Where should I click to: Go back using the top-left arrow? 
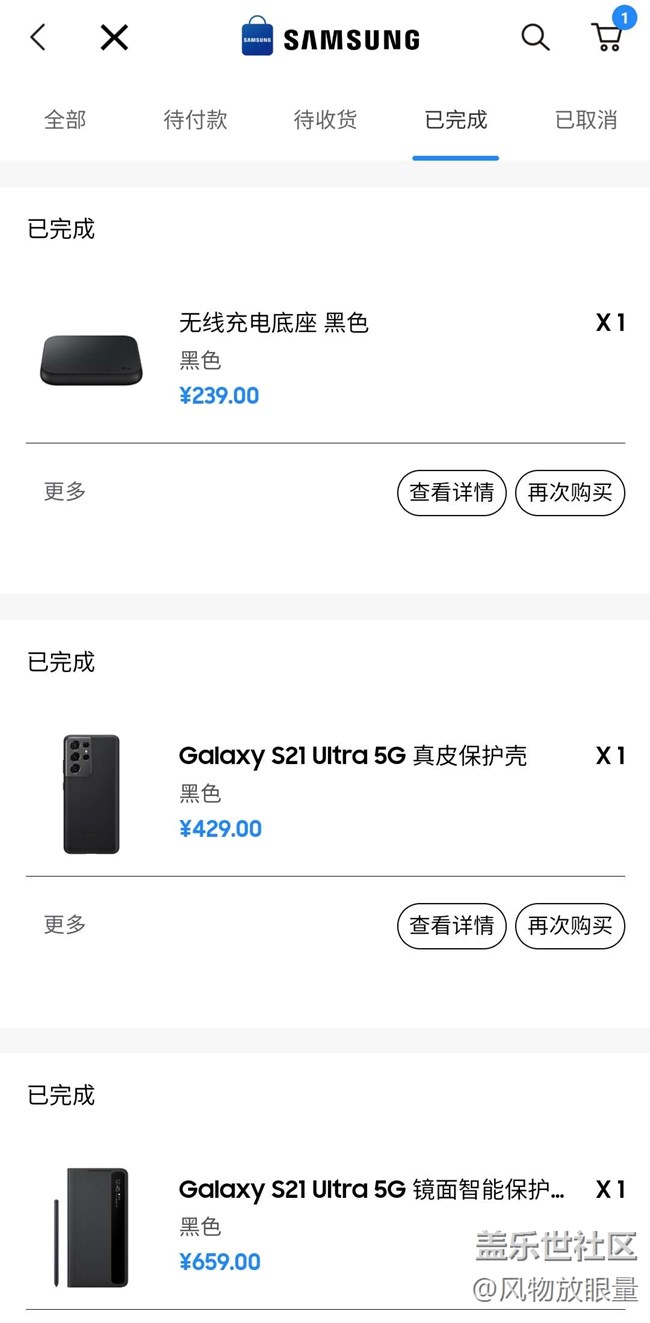pos(38,38)
